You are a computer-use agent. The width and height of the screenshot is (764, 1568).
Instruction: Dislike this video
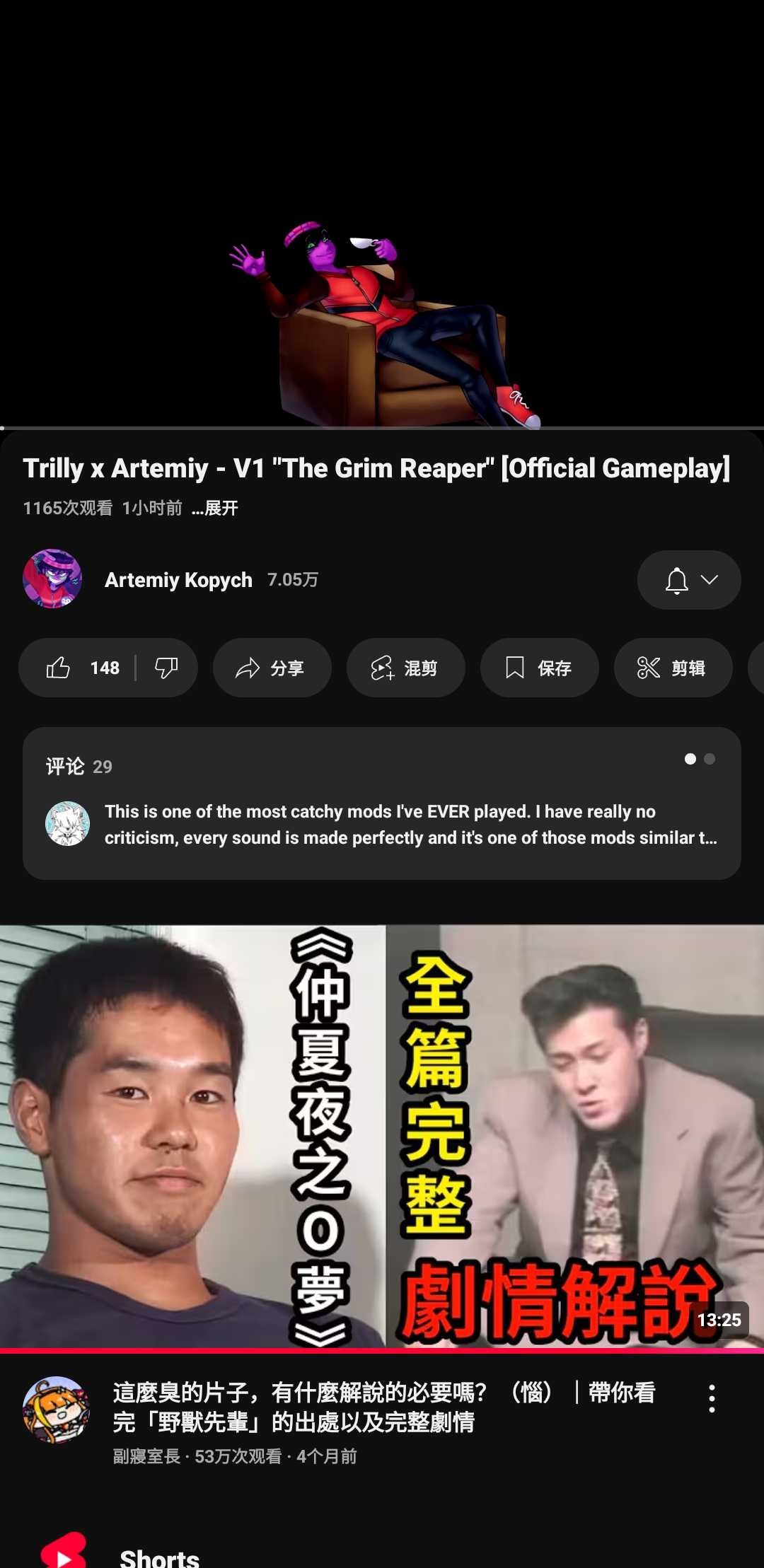166,668
